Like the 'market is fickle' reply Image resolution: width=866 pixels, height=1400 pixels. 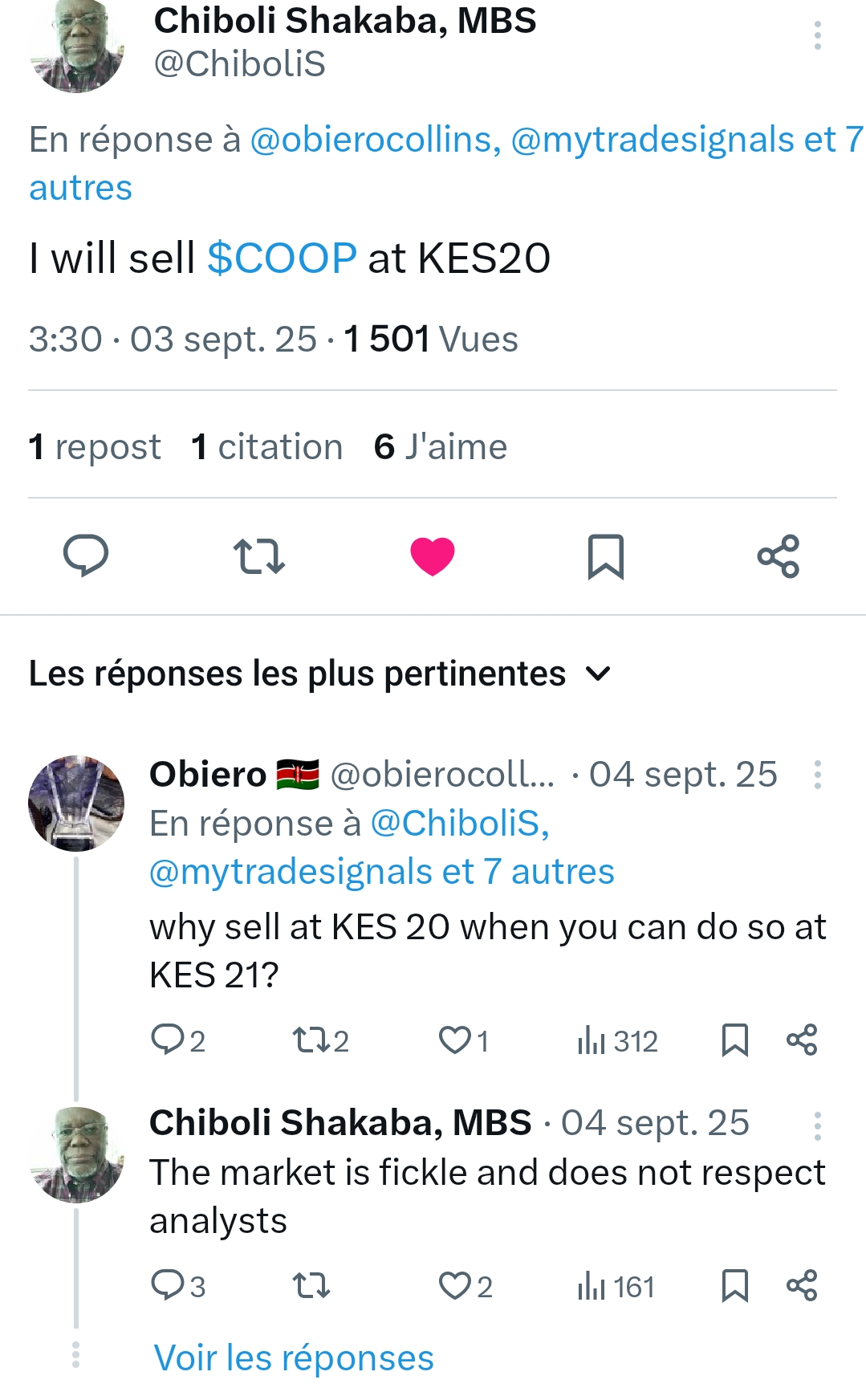click(x=455, y=1286)
